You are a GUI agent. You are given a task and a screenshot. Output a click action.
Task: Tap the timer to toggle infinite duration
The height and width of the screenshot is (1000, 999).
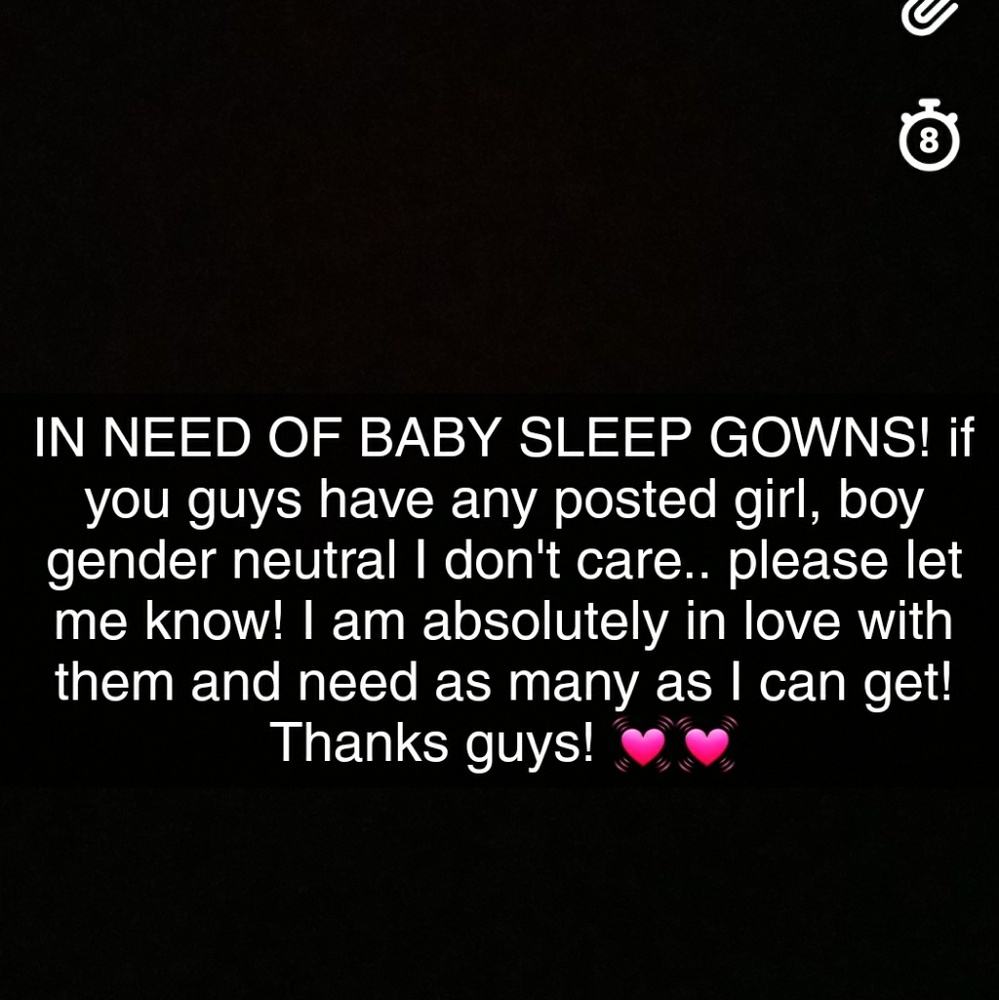(928, 137)
